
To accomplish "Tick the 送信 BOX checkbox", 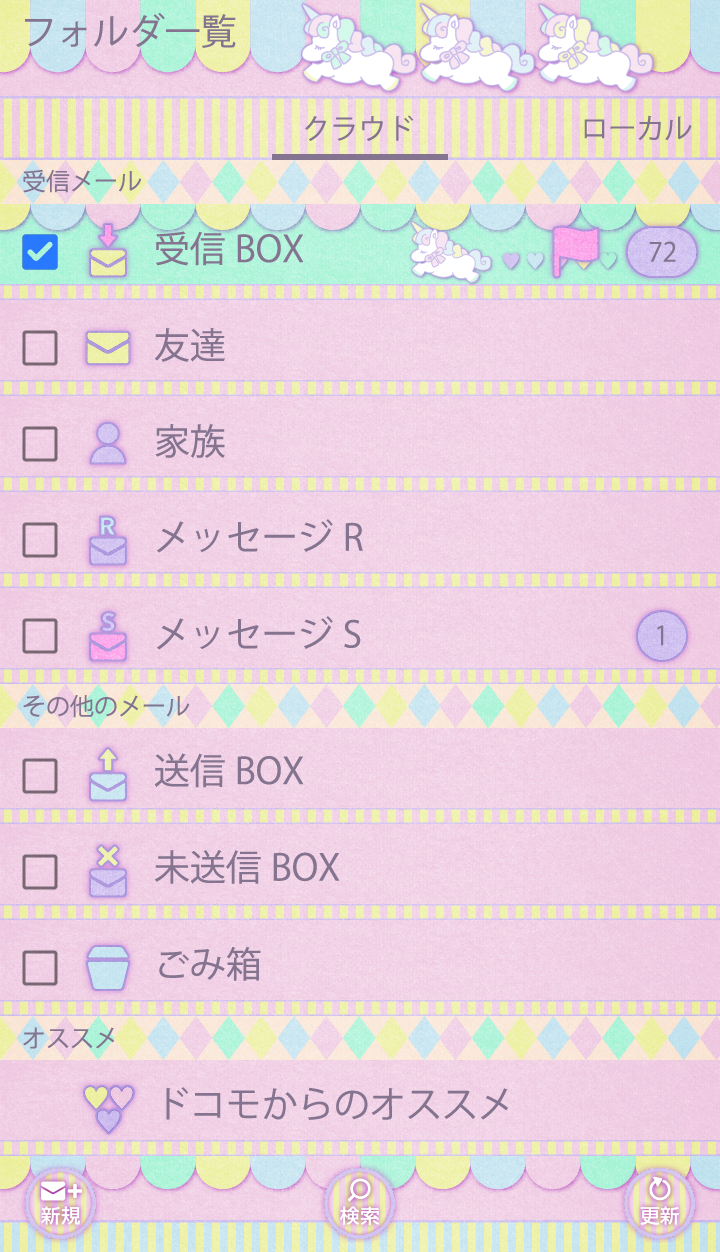I will click(x=40, y=775).
